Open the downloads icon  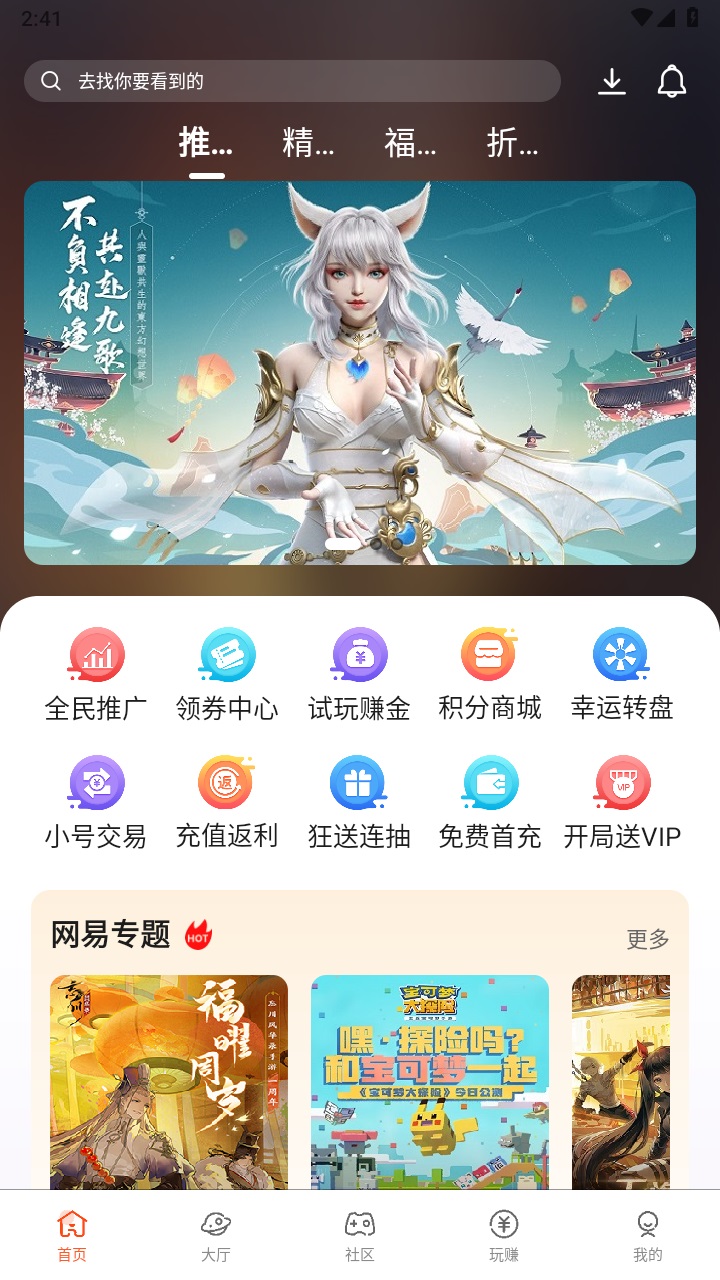pyautogui.click(x=612, y=81)
